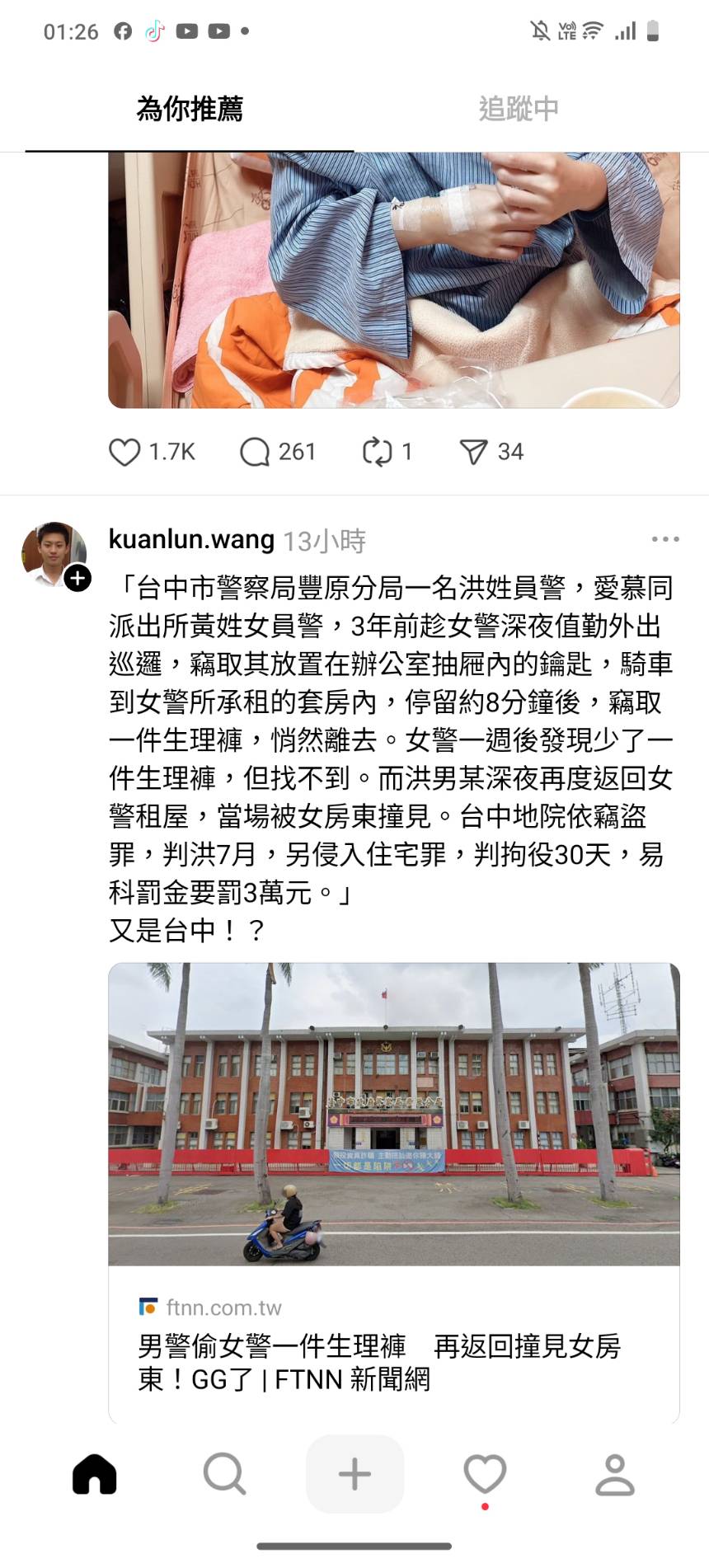This screenshot has height=1568, width=709.
Task: Like the post with 1.7K likes
Action: (x=125, y=452)
